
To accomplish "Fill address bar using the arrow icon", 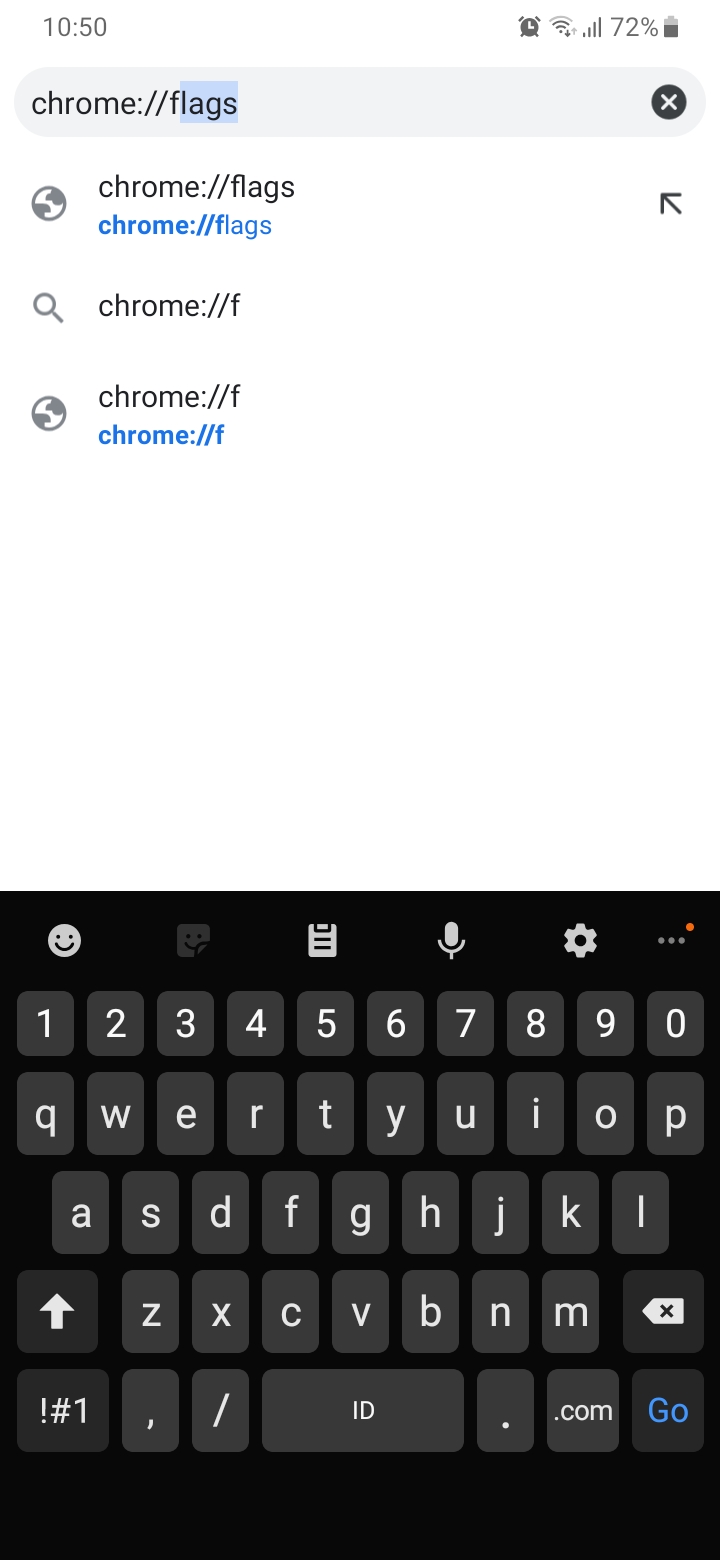I will click(670, 204).
